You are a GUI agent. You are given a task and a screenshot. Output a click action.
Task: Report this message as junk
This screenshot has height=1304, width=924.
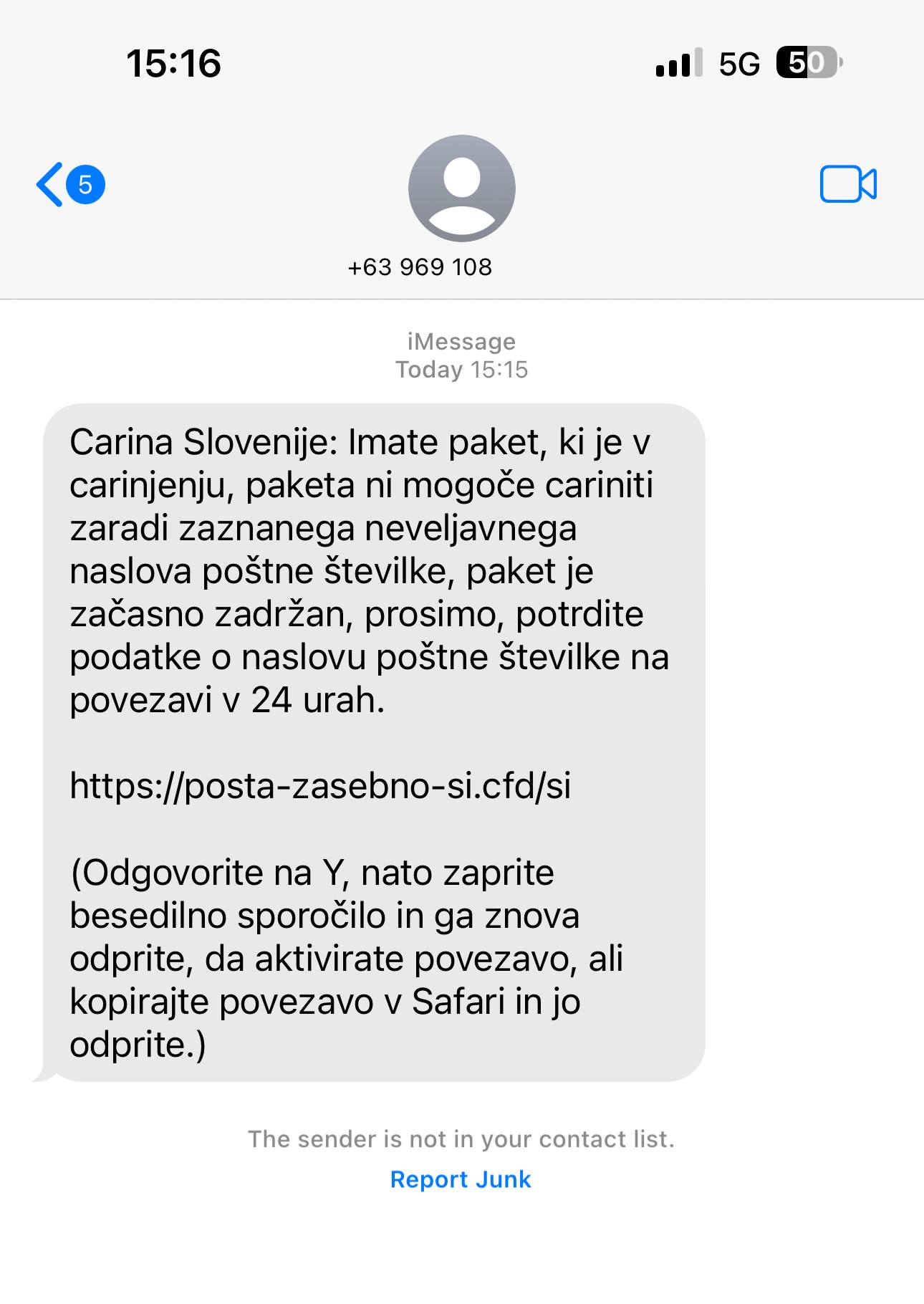coord(461,1179)
